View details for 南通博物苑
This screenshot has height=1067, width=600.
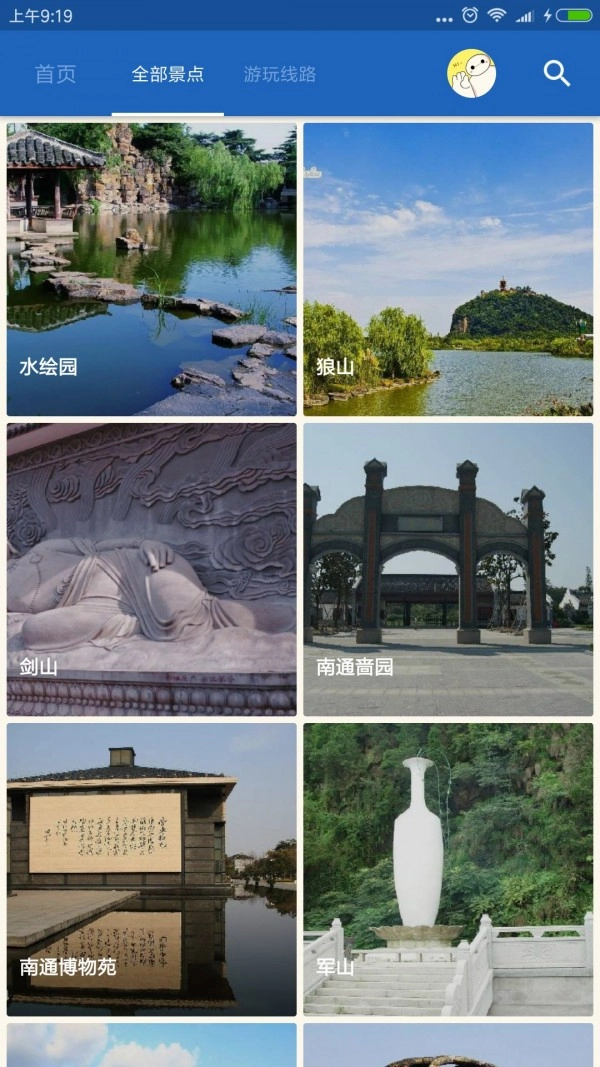(152, 869)
